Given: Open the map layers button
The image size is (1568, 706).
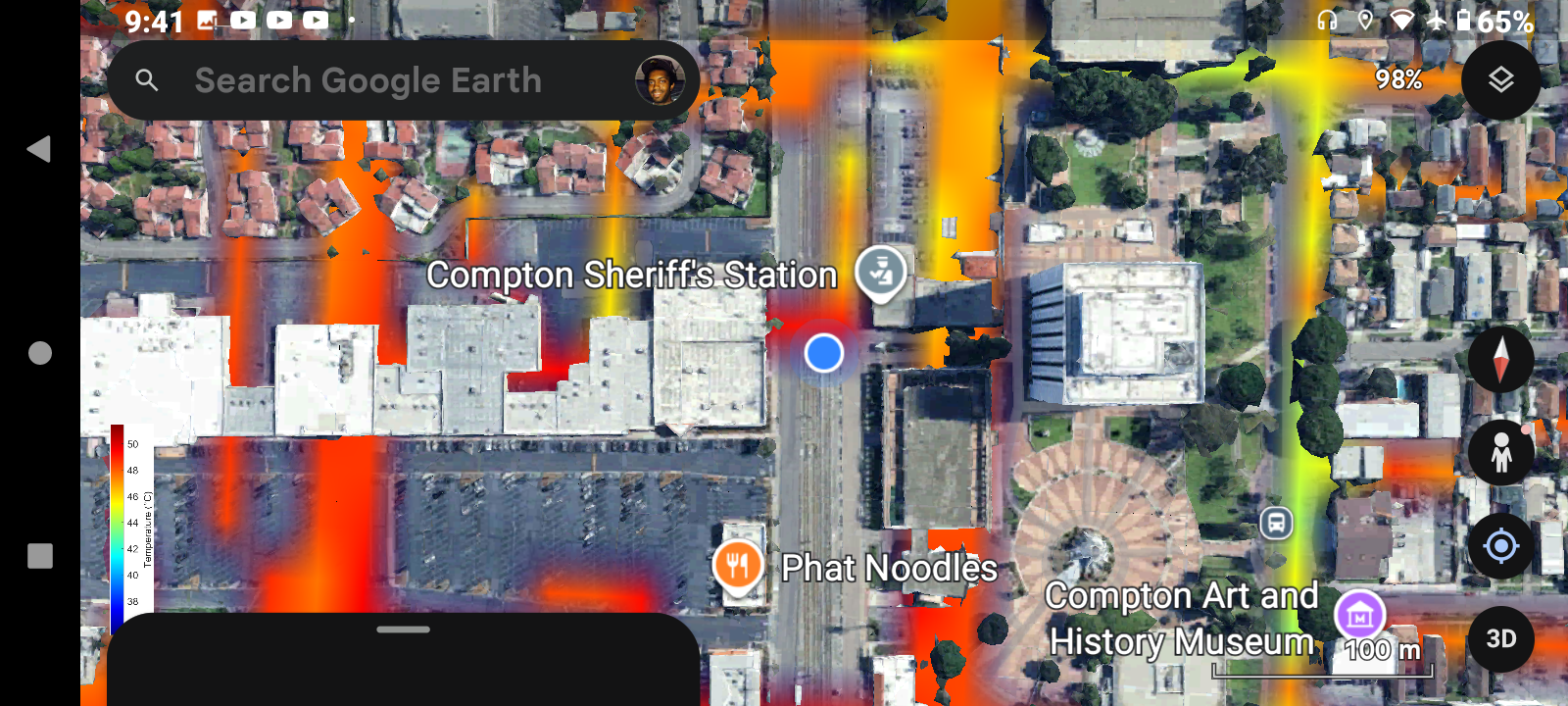Looking at the screenshot, I should click(1500, 80).
